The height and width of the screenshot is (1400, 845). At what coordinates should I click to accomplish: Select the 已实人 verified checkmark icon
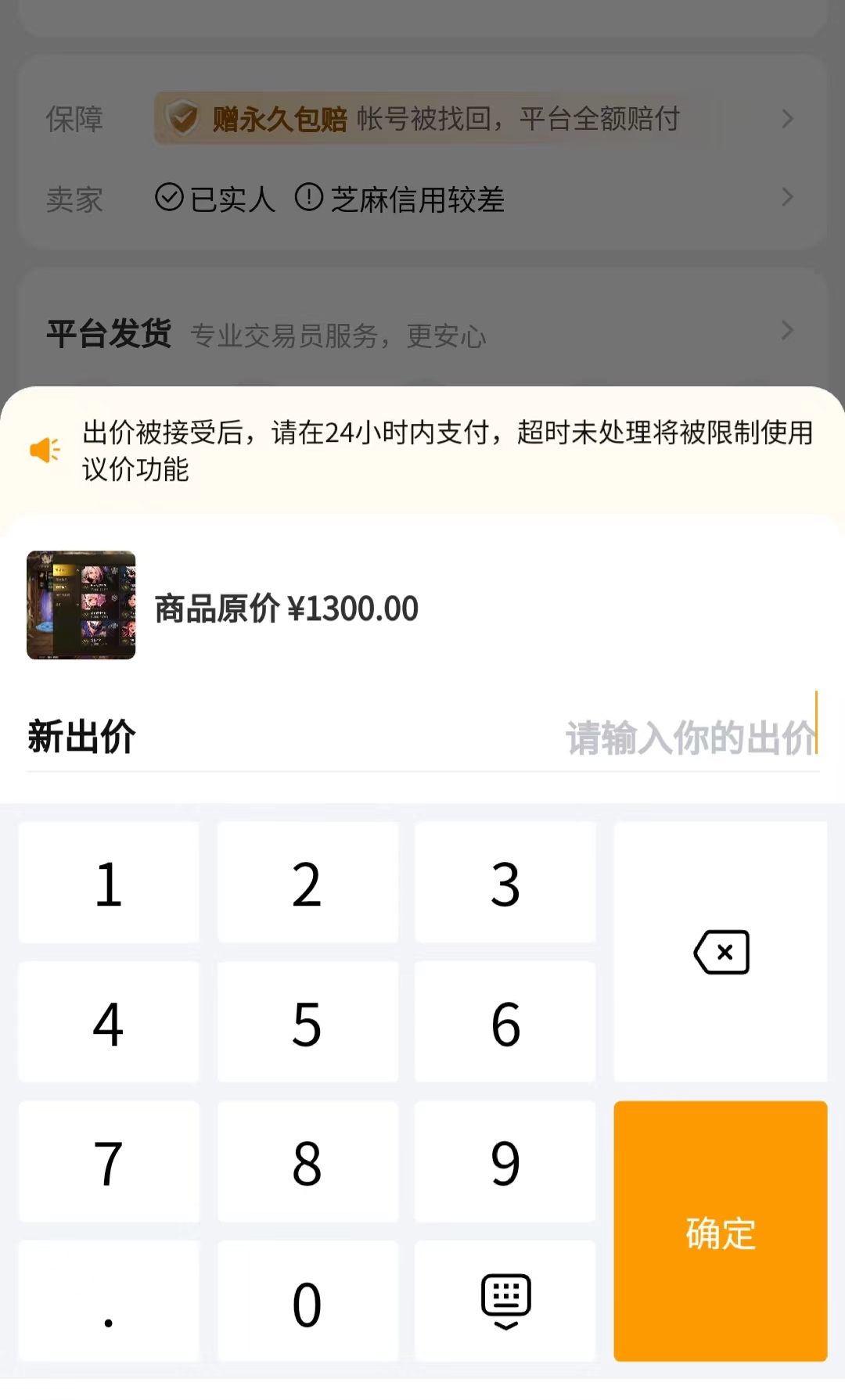[x=169, y=199]
